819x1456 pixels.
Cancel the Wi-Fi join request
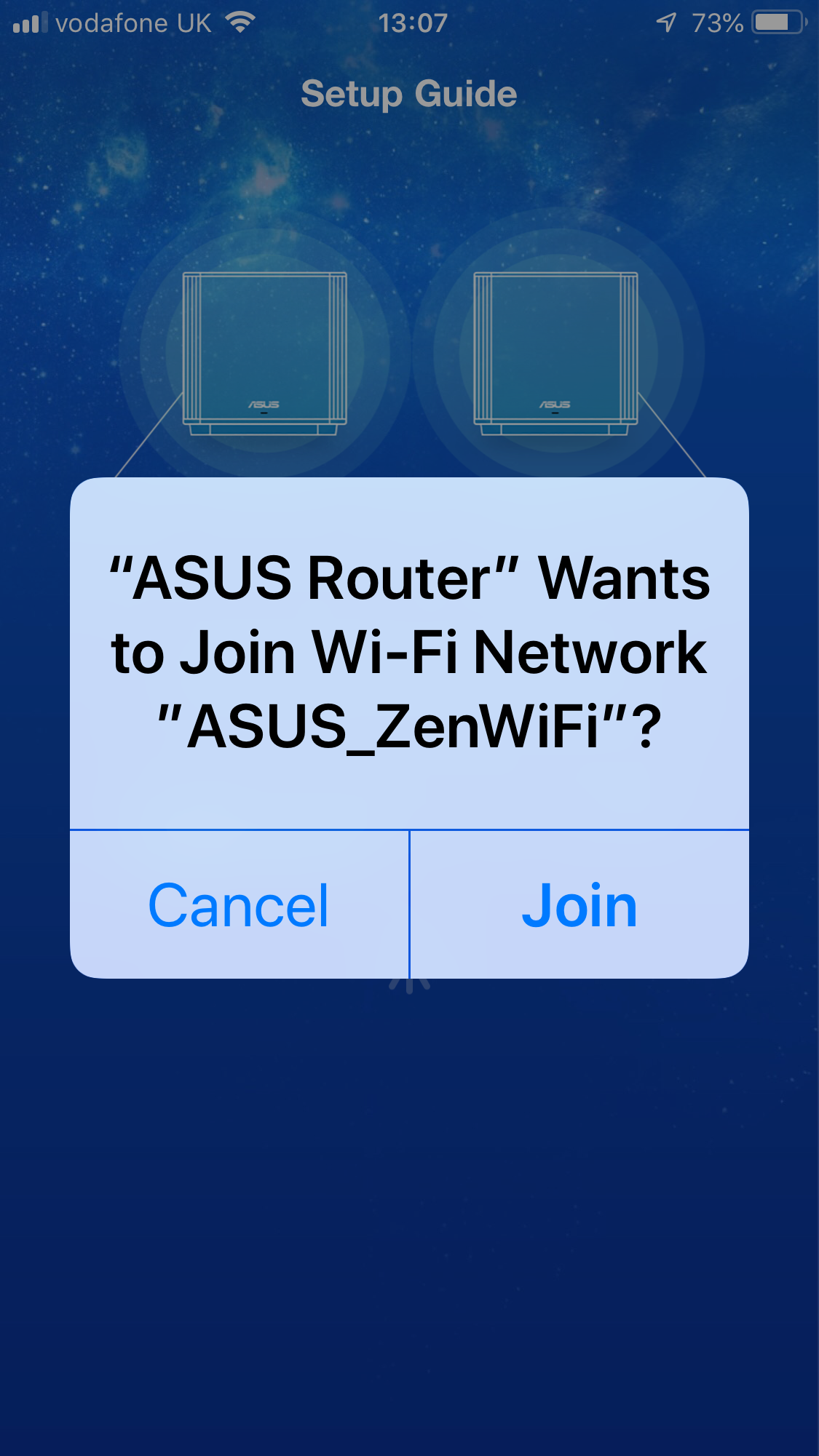(239, 905)
